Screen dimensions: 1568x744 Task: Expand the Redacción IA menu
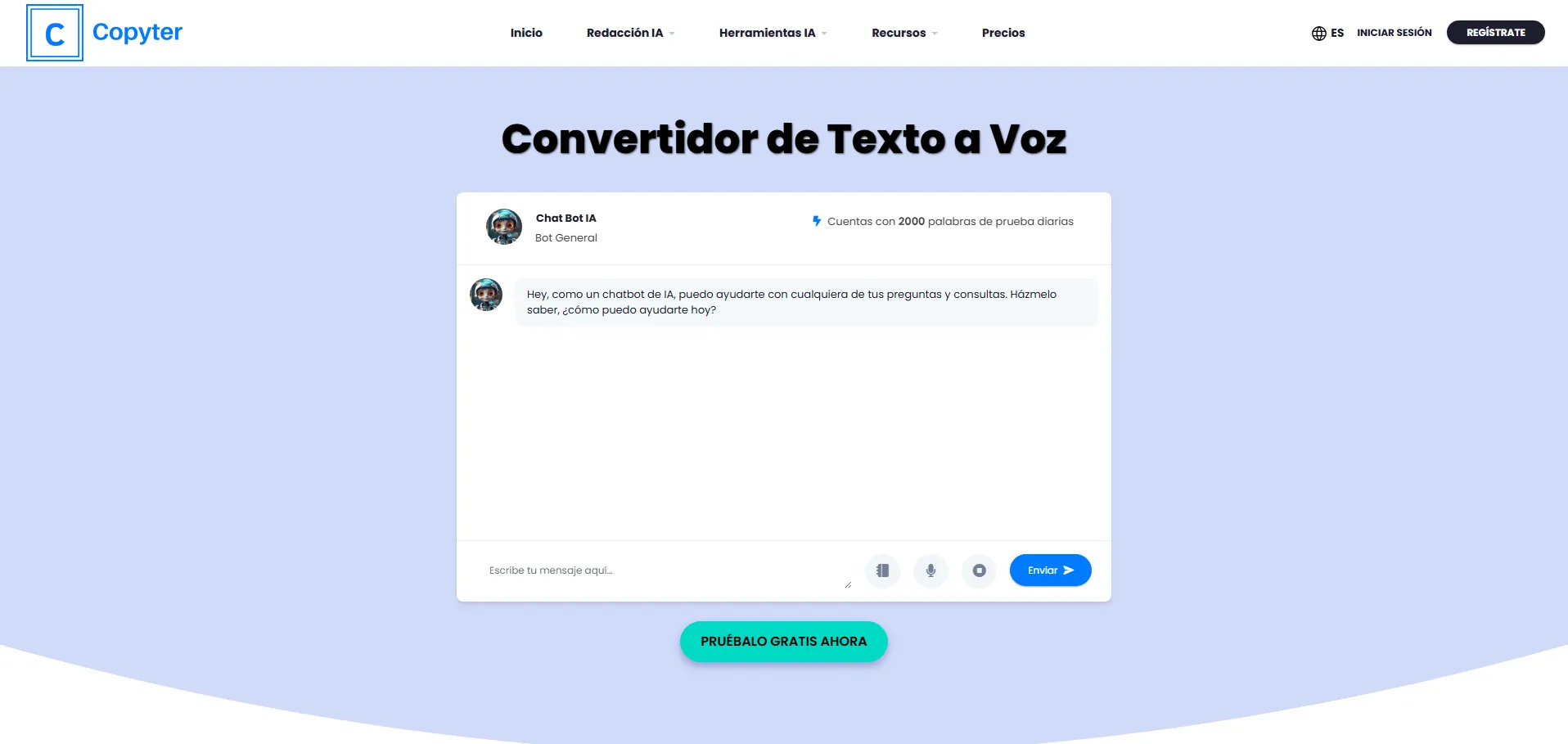[x=630, y=33]
